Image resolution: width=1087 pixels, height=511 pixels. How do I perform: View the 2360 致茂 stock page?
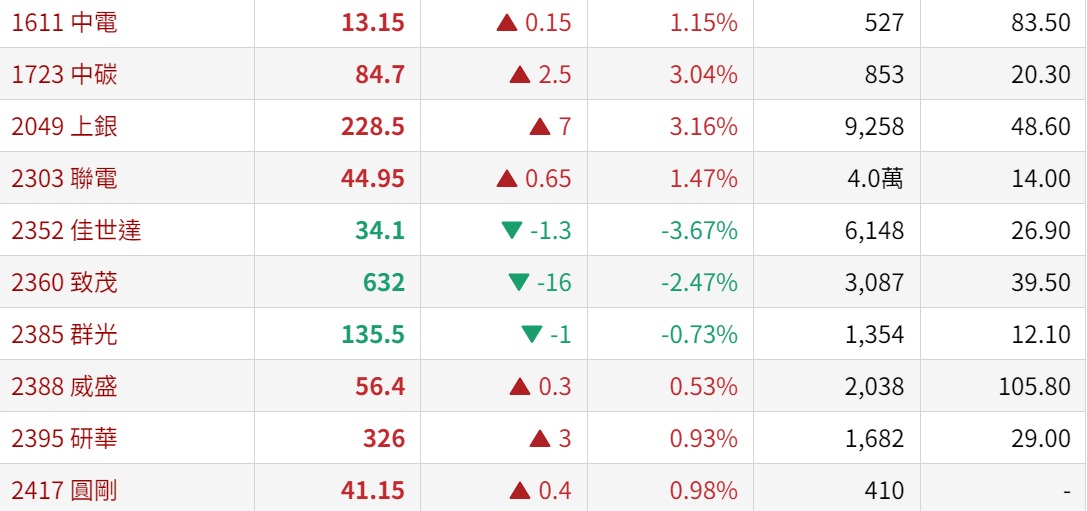tap(64, 282)
